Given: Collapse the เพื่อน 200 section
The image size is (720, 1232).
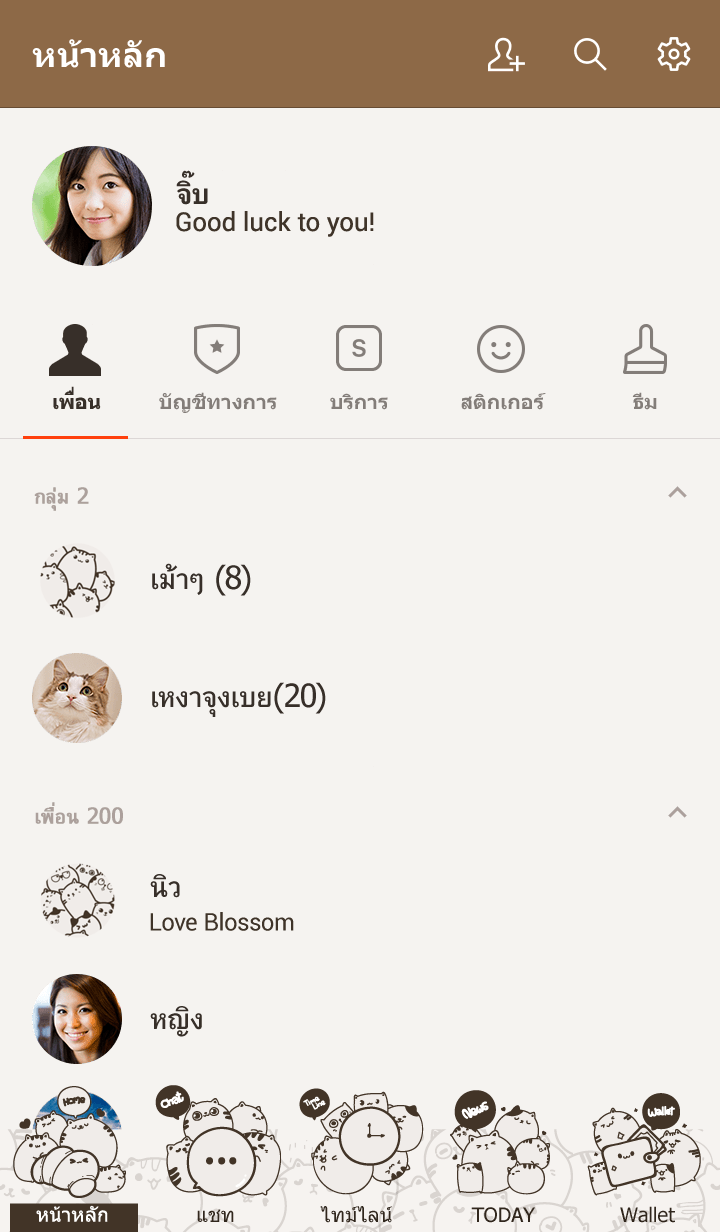Looking at the screenshot, I should pyautogui.click(x=677, y=812).
